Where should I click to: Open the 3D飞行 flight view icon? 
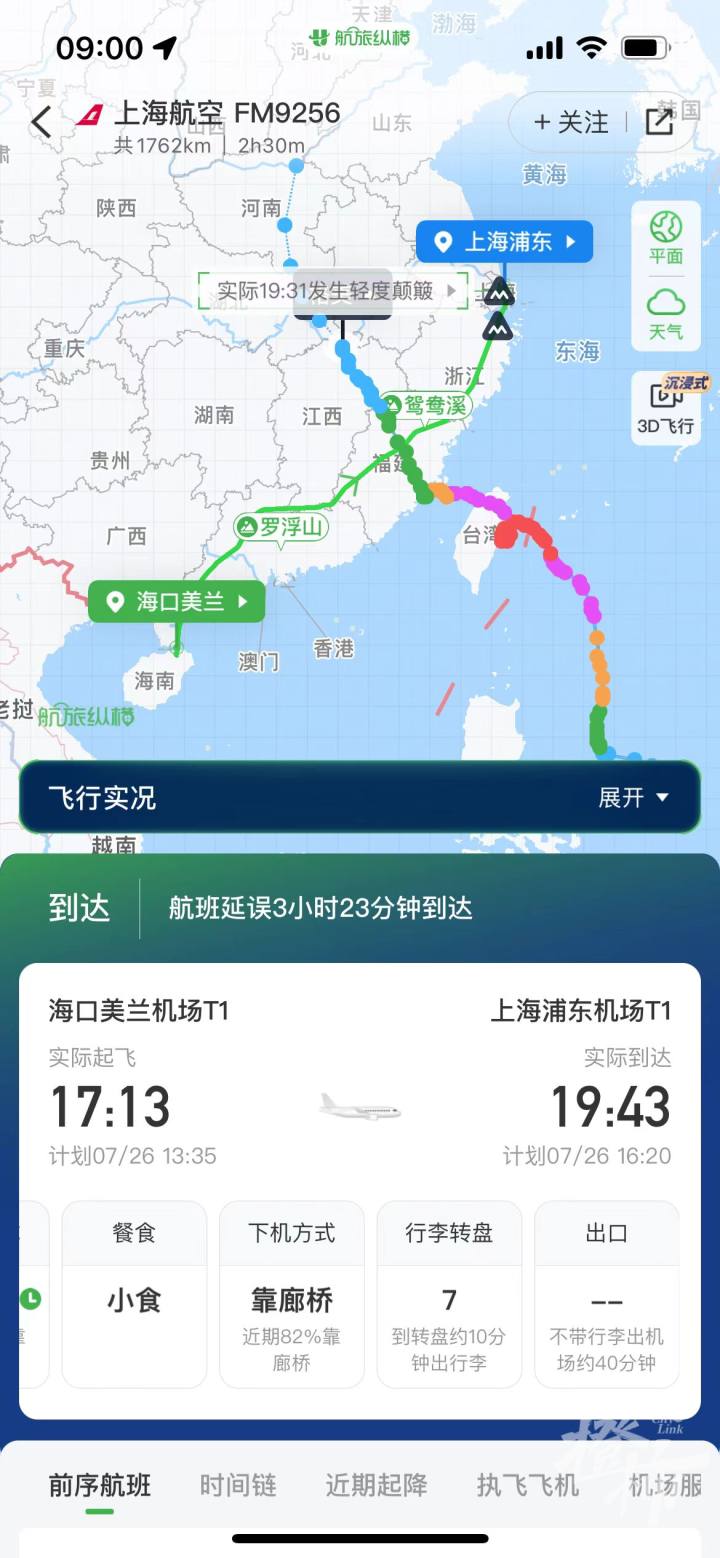[x=664, y=407]
